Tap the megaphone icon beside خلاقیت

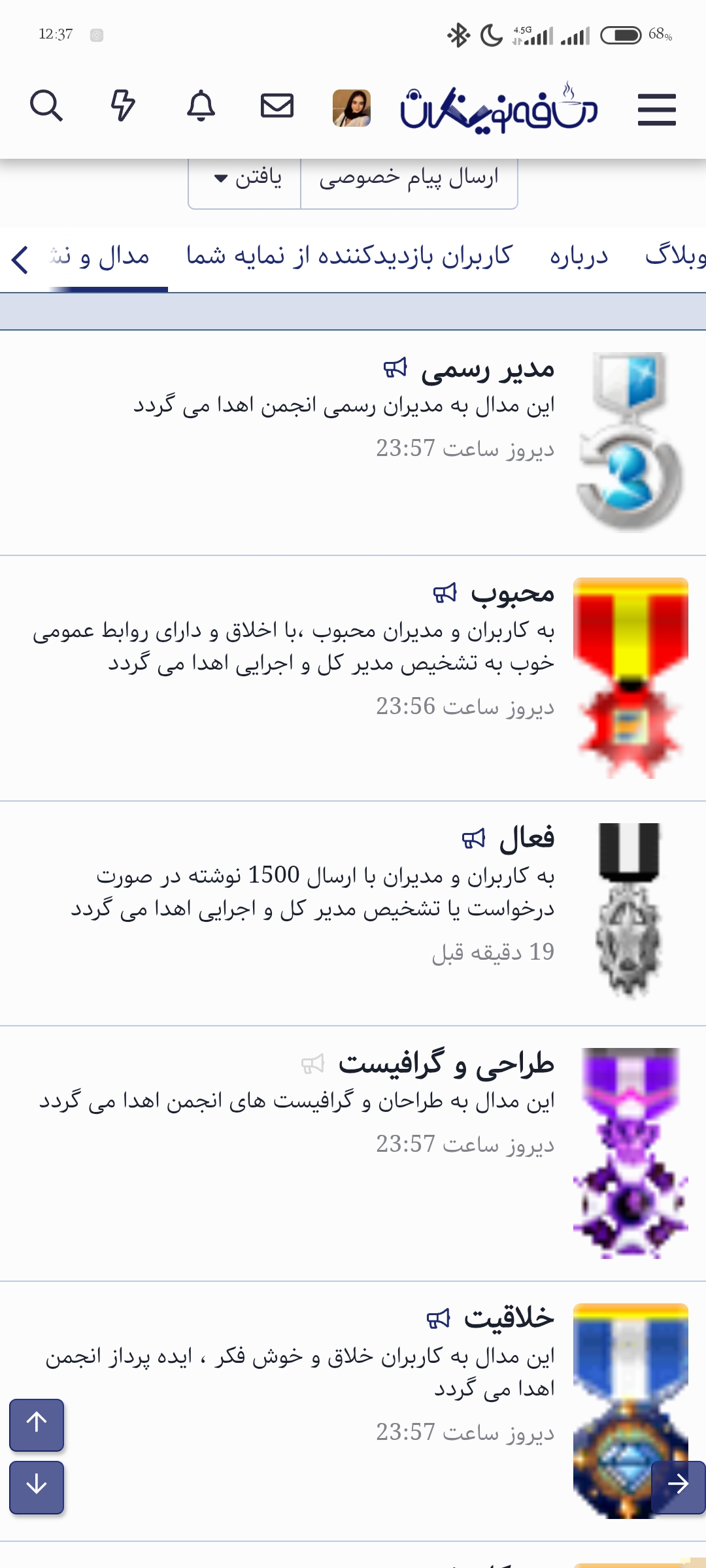point(439,1318)
